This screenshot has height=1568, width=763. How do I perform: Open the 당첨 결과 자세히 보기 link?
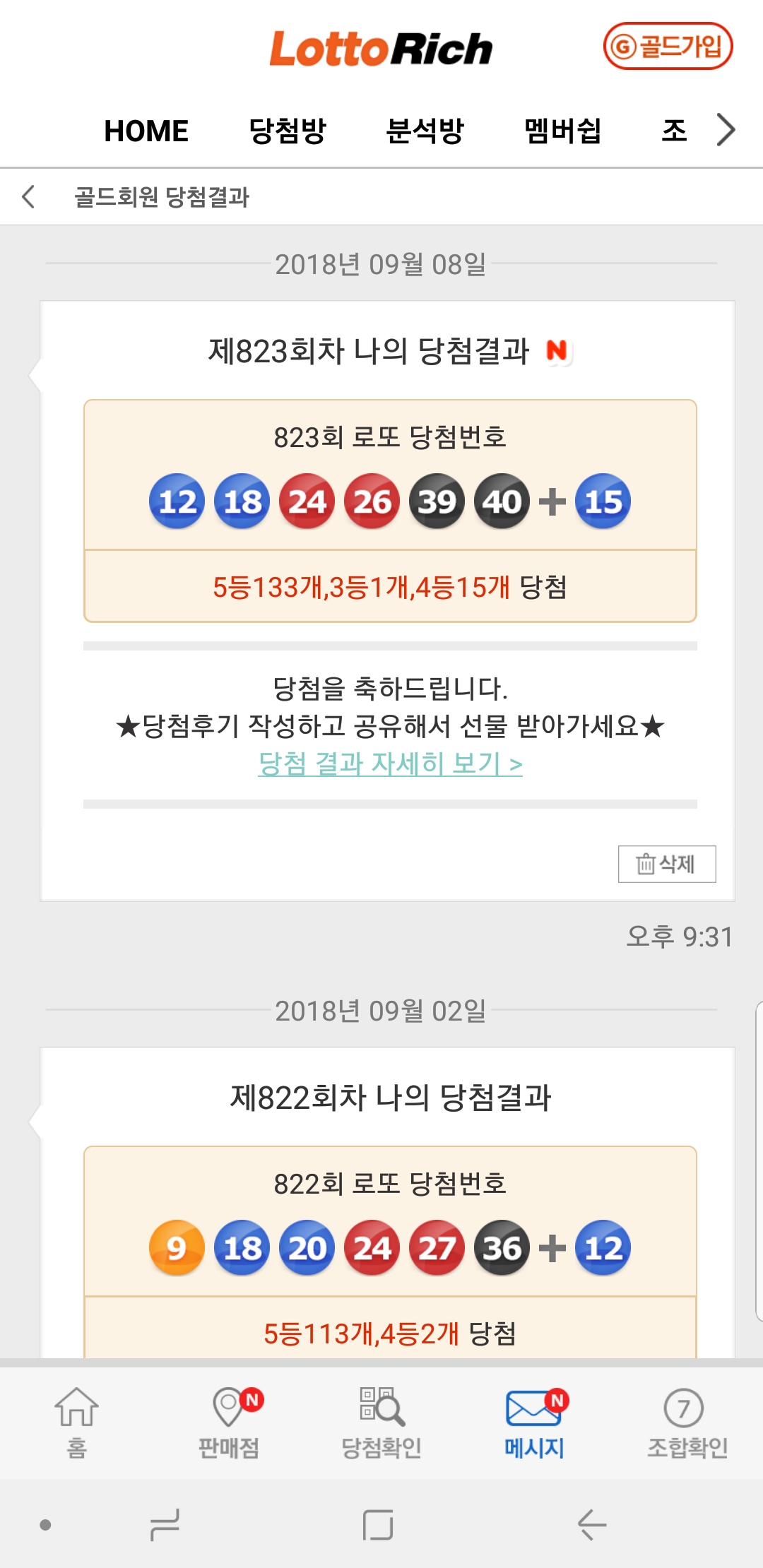[x=390, y=764]
